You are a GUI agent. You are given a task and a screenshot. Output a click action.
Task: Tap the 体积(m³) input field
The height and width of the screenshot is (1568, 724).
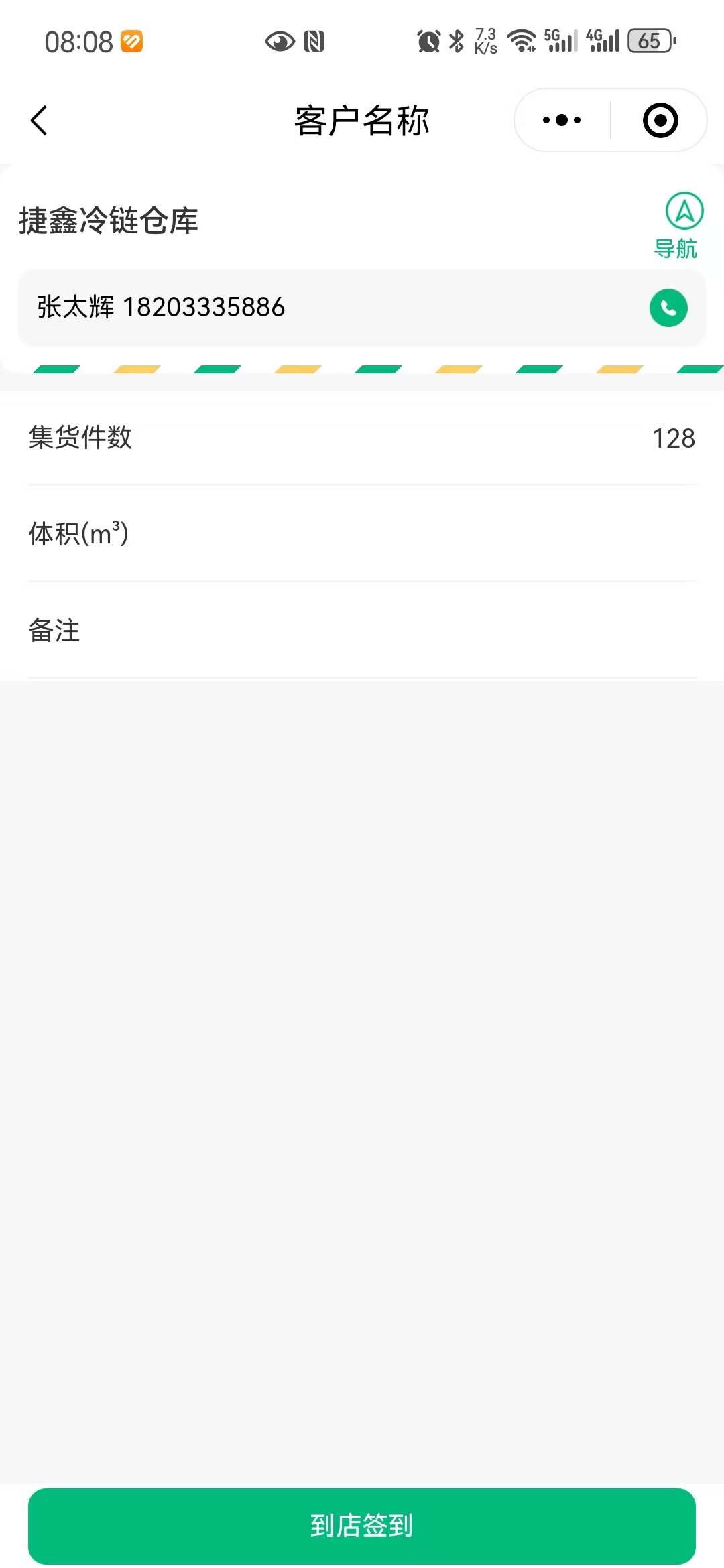point(362,534)
